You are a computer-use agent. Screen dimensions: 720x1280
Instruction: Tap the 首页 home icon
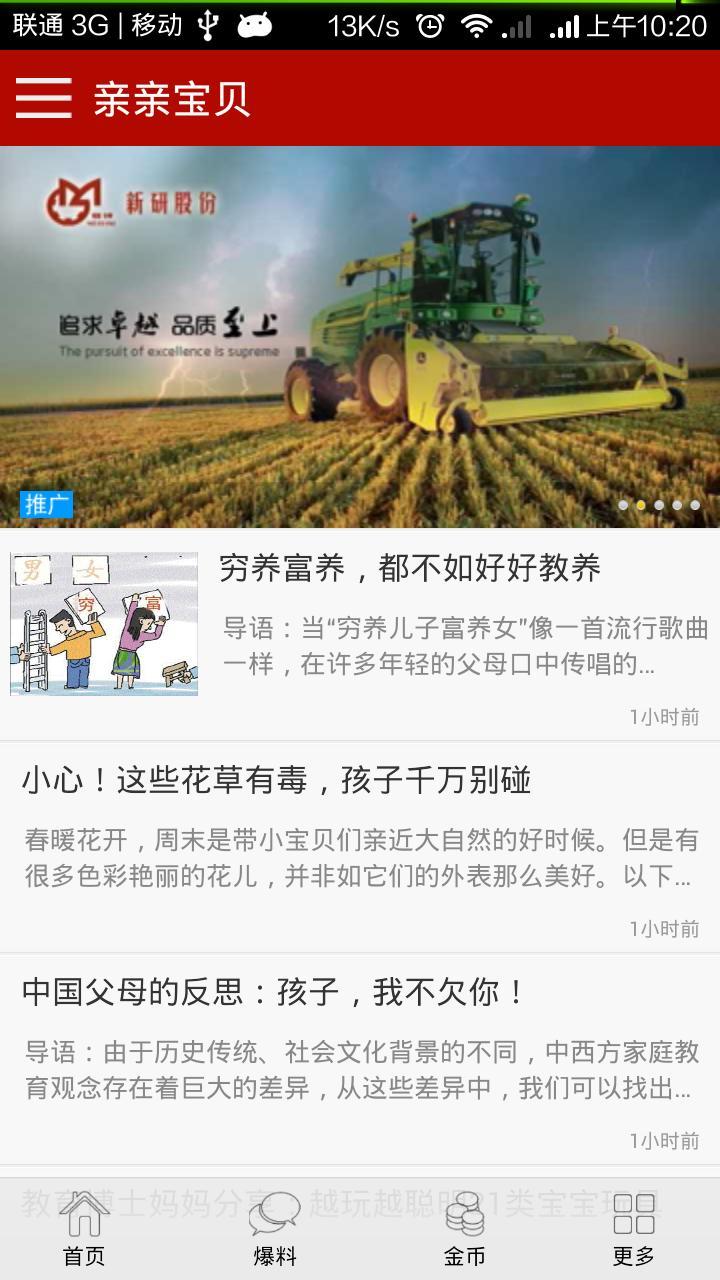[84, 1220]
